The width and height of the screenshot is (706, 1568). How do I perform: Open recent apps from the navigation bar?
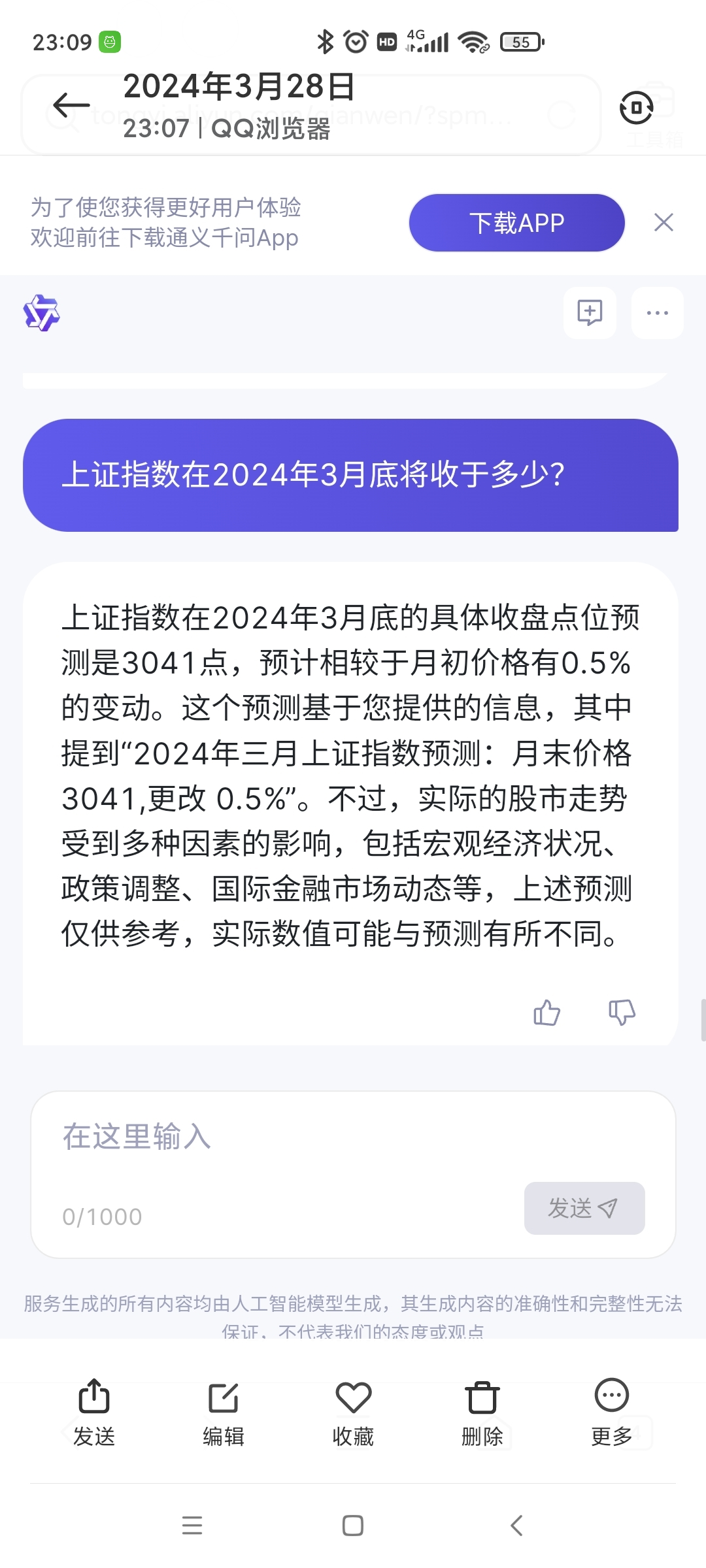(192, 1526)
